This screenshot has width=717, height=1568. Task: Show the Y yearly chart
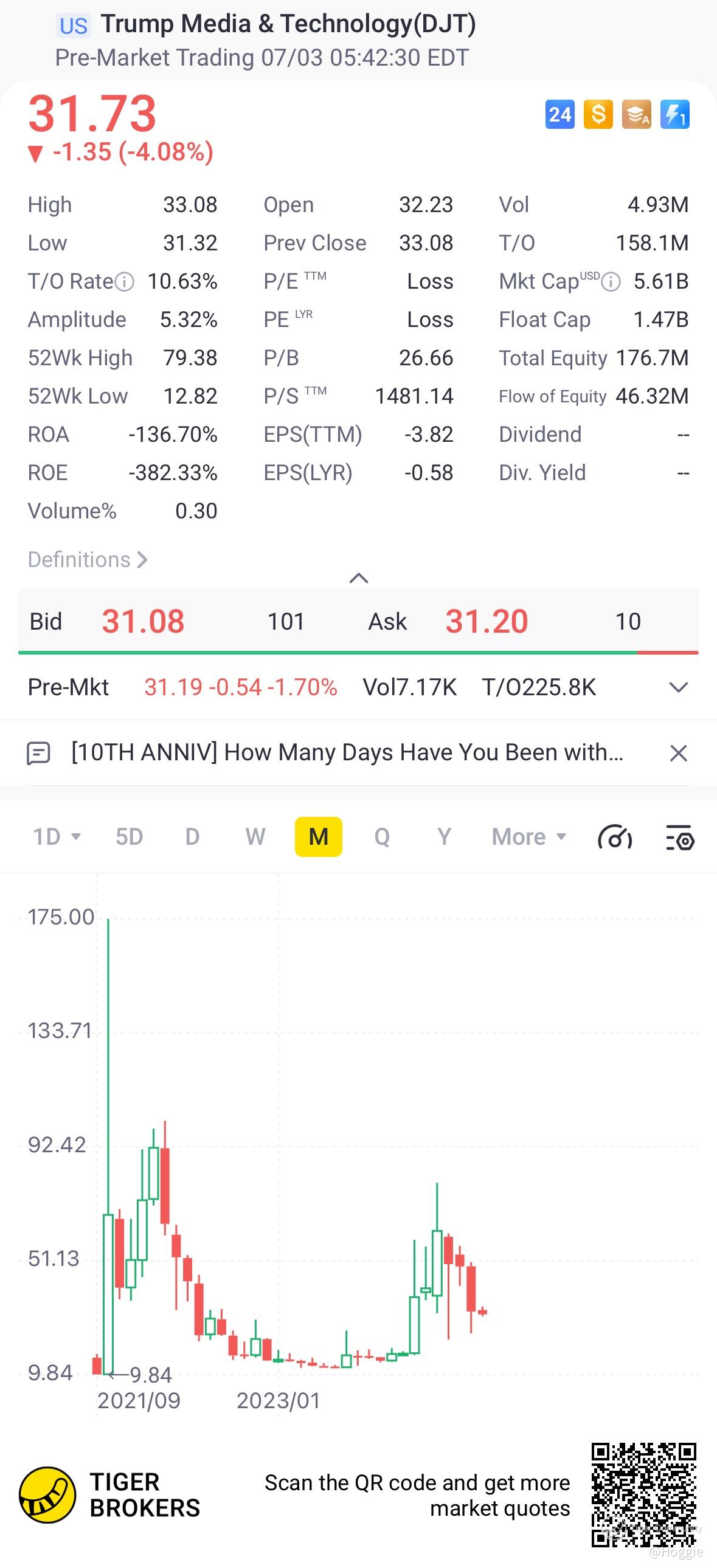pos(444,837)
